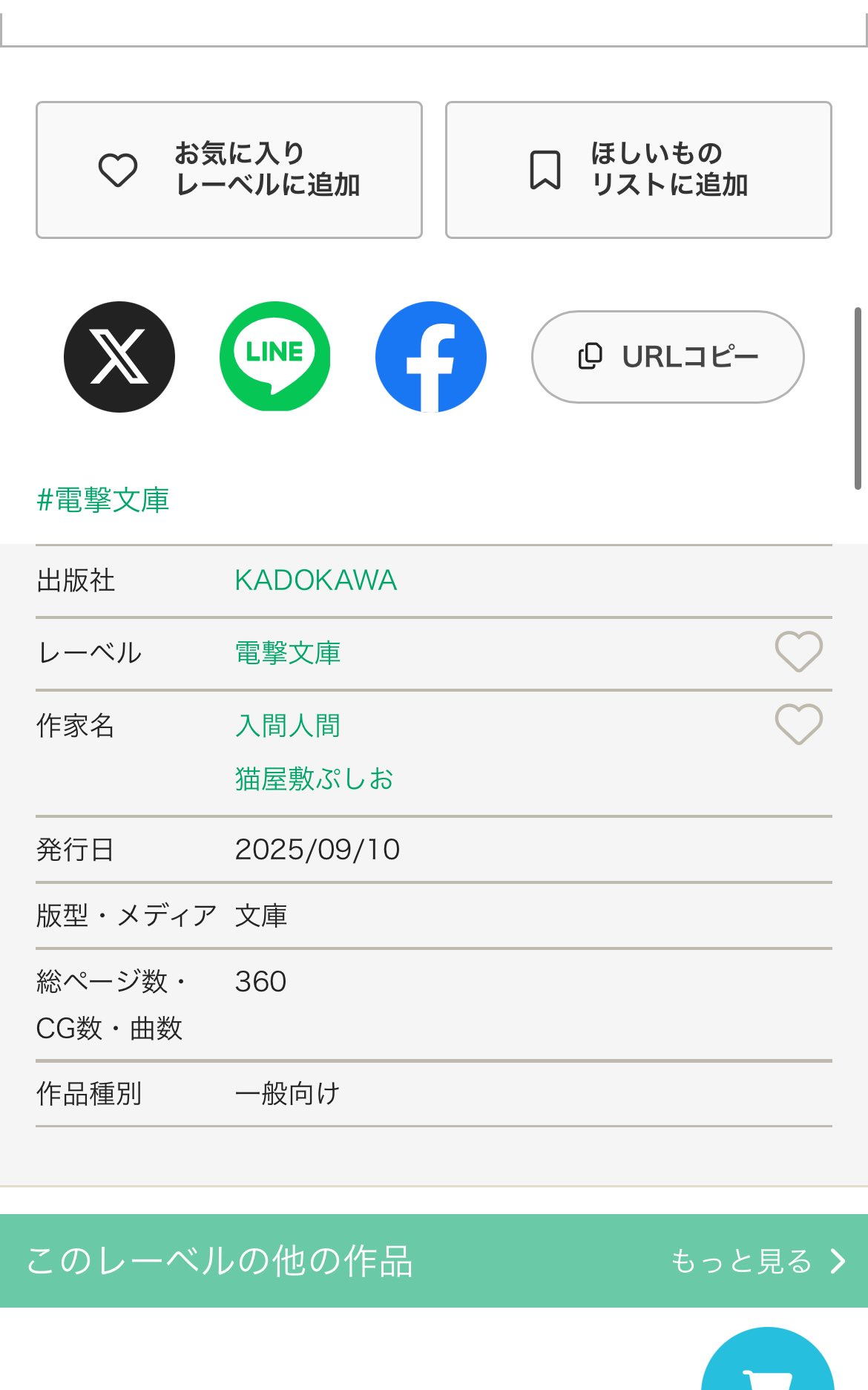Favorite the 電撃文庫 label with heart
Viewport: 868px width, 1390px height.
[799, 652]
